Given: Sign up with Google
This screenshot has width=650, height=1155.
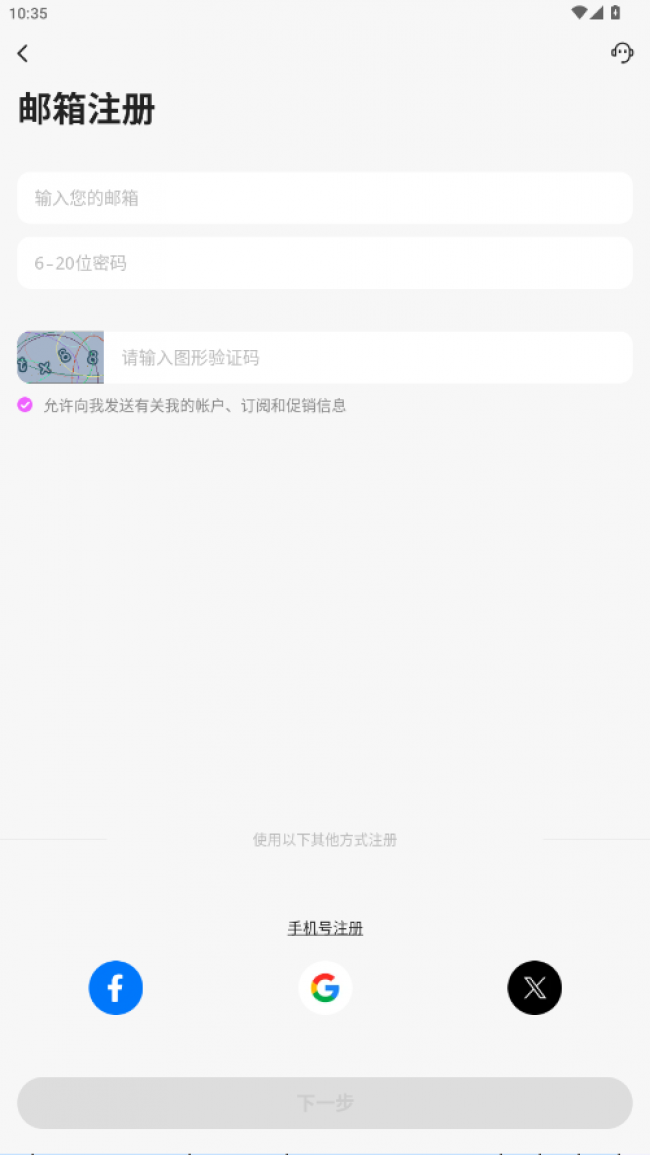Looking at the screenshot, I should 325,988.
